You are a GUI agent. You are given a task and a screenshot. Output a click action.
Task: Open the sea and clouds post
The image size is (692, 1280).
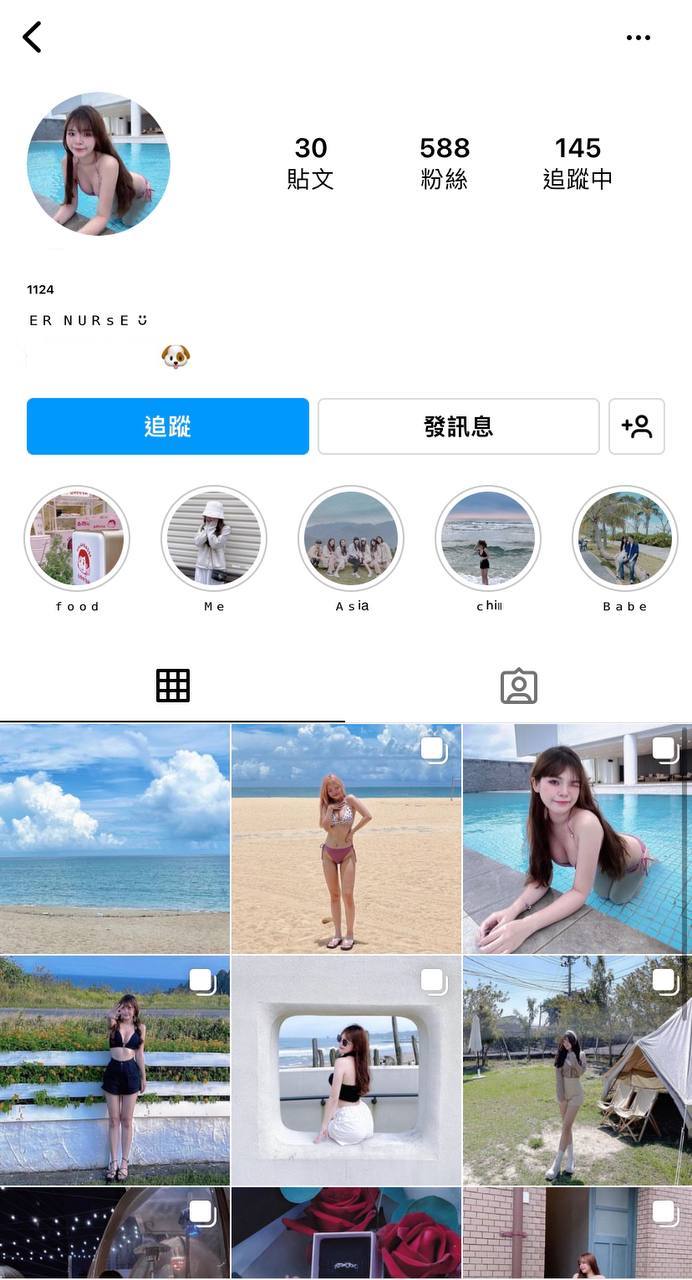[x=114, y=838]
